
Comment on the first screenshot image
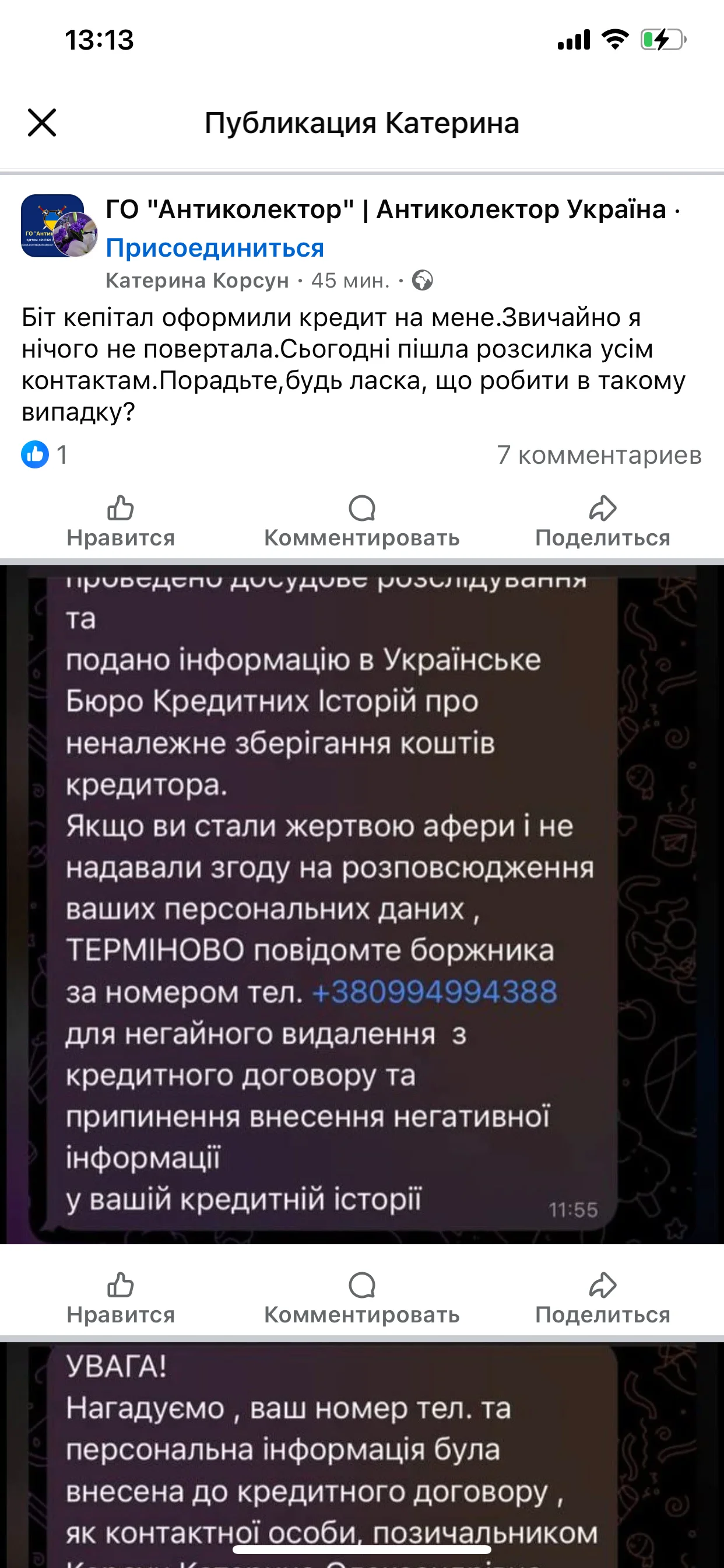pos(361,1299)
